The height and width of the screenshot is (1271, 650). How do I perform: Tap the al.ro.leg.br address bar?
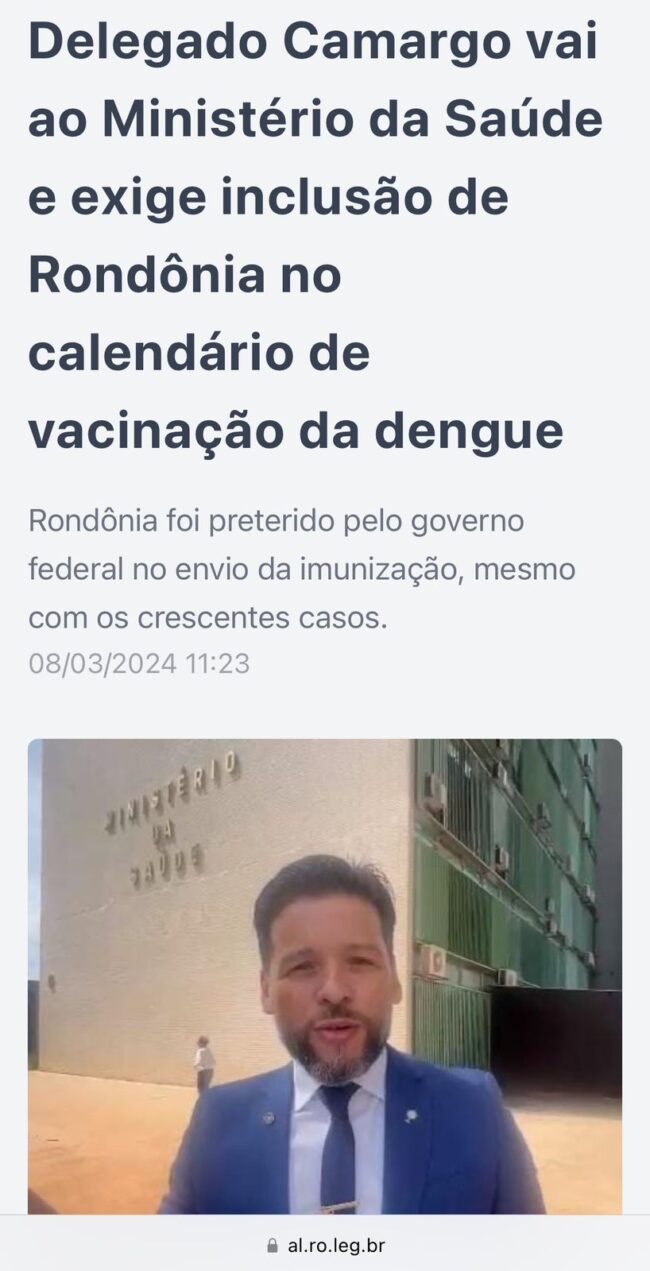click(x=326, y=1245)
